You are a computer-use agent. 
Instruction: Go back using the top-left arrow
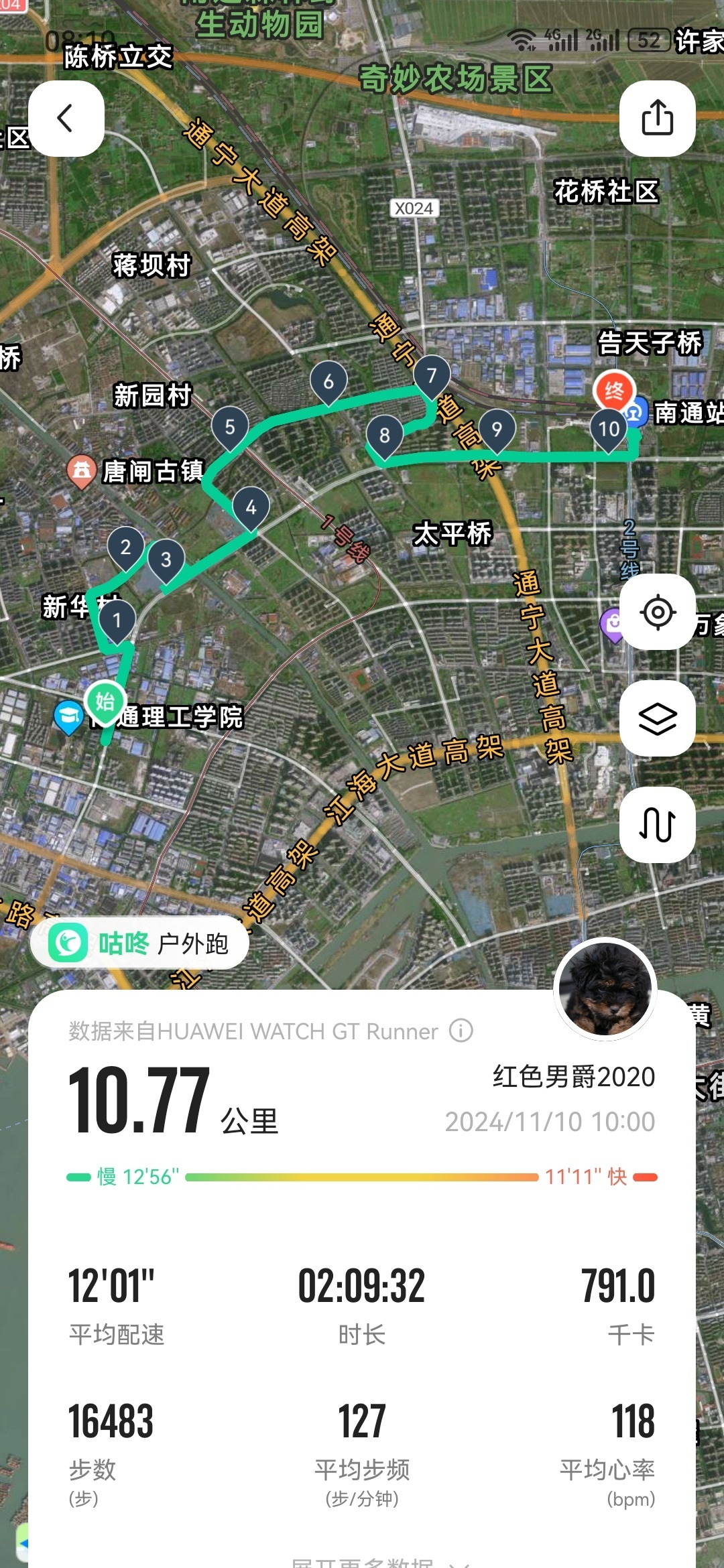tap(66, 119)
